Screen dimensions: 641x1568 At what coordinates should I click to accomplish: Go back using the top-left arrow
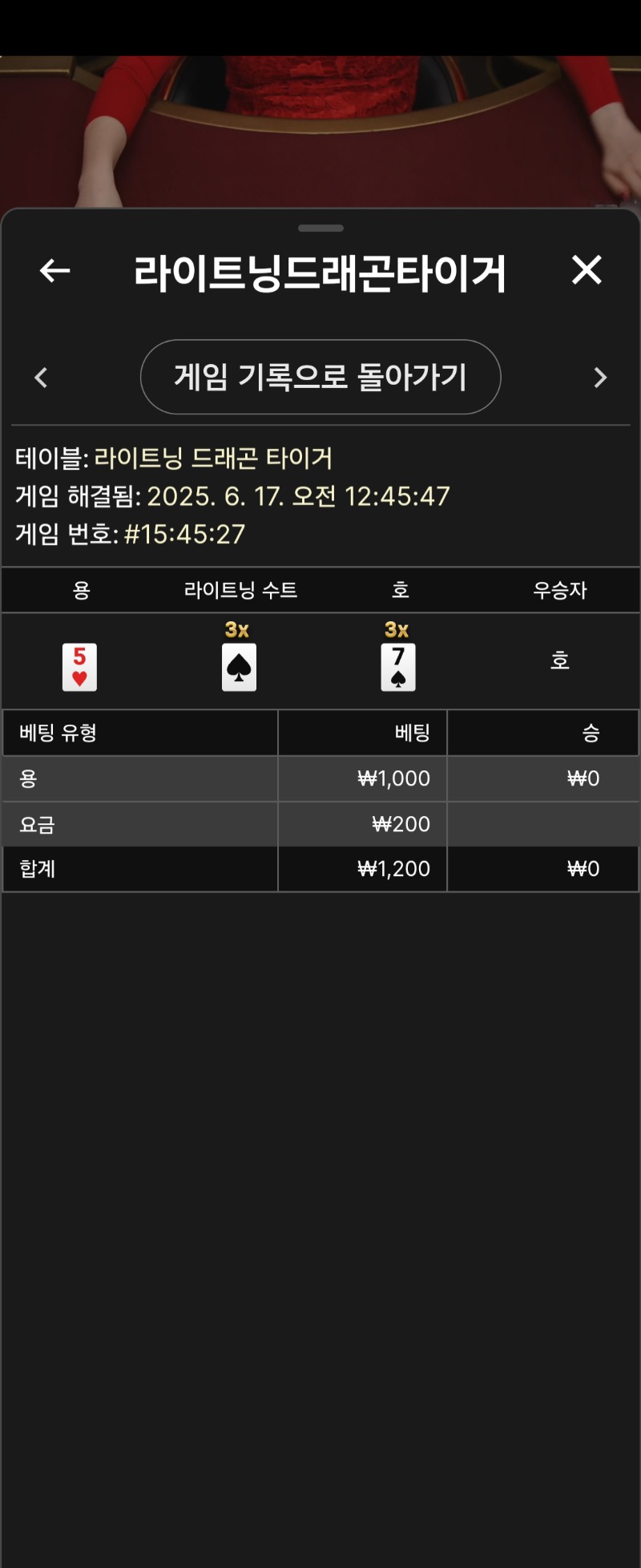pos(55,271)
